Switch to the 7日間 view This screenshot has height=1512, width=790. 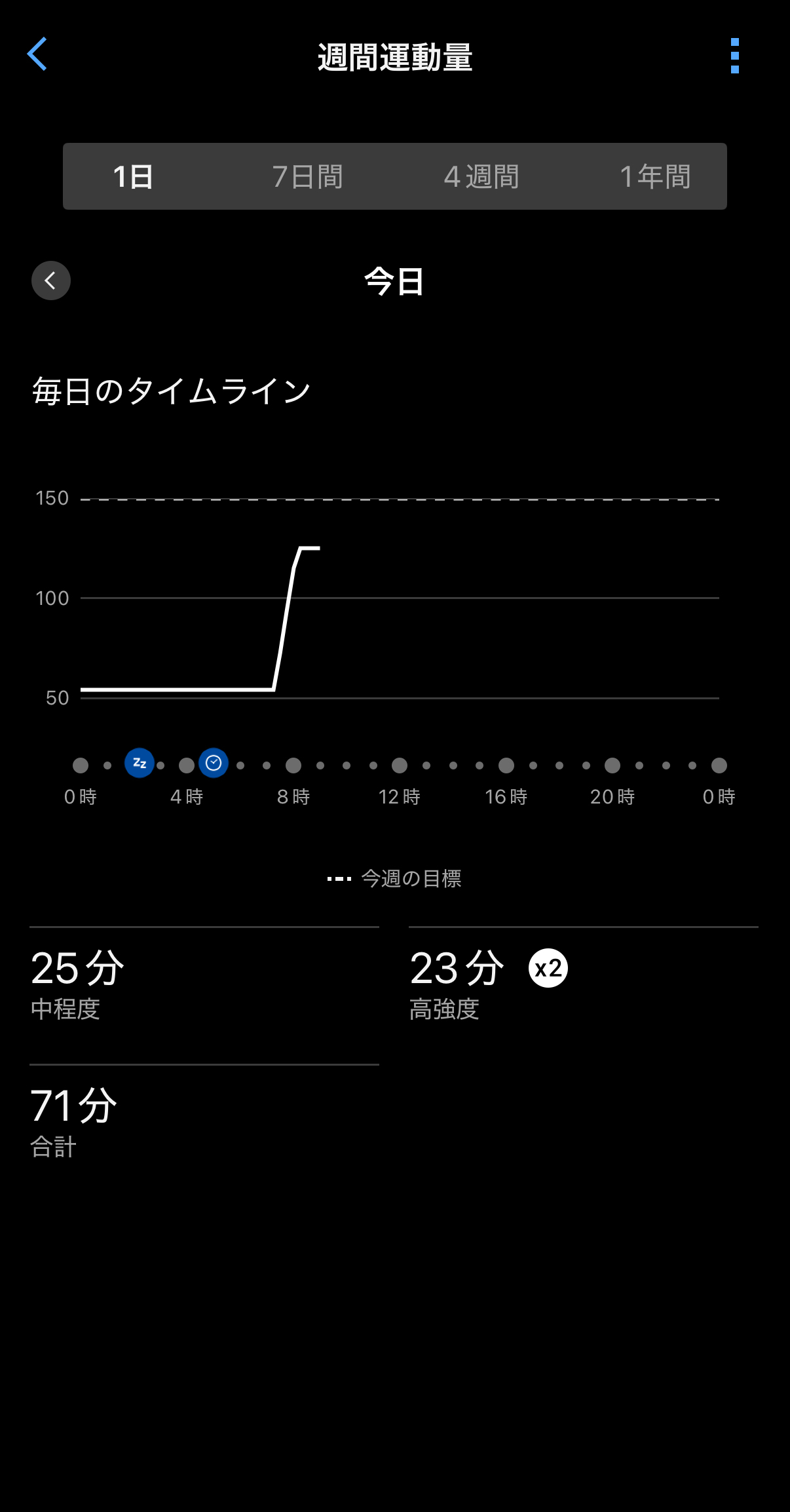coord(307,177)
